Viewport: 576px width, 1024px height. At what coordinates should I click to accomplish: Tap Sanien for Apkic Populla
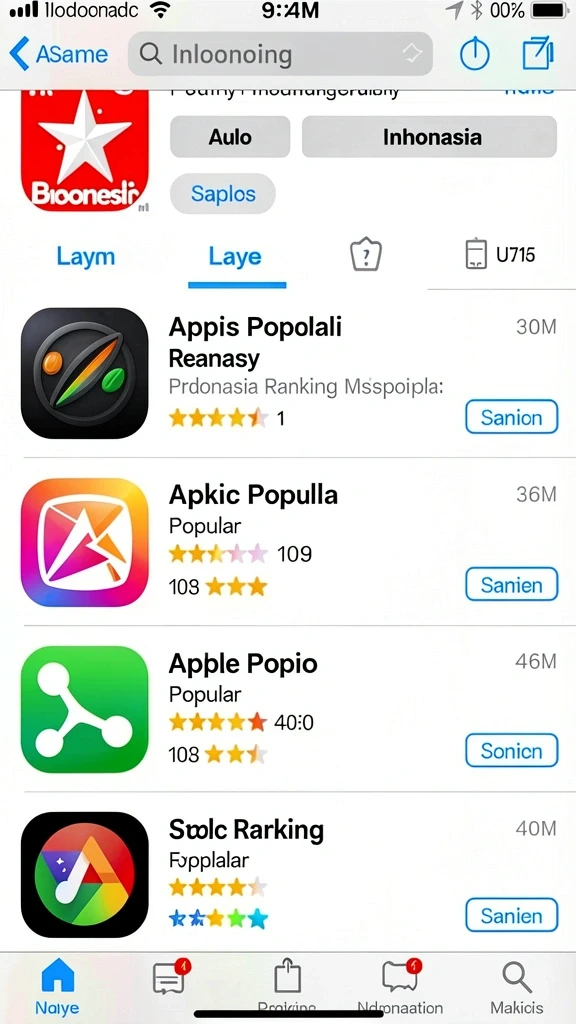point(511,584)
